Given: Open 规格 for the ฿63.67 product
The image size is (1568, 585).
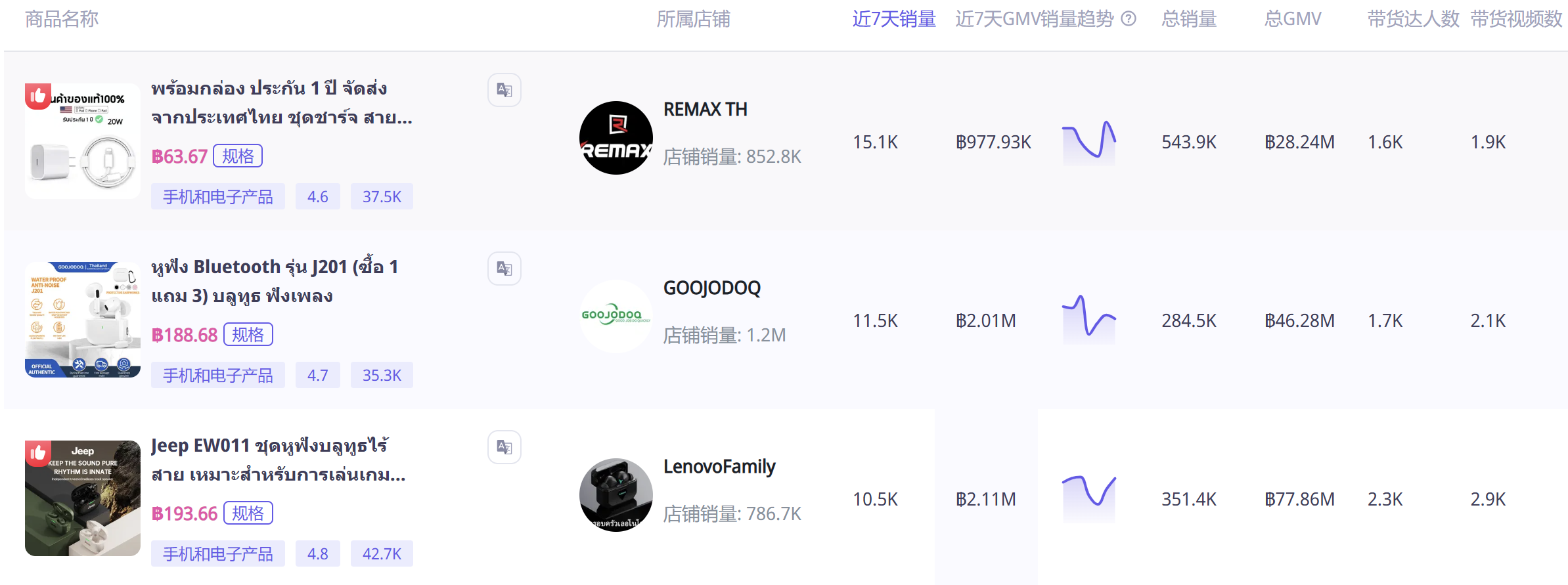Looking at the screenshot, I should click(238, 156).
